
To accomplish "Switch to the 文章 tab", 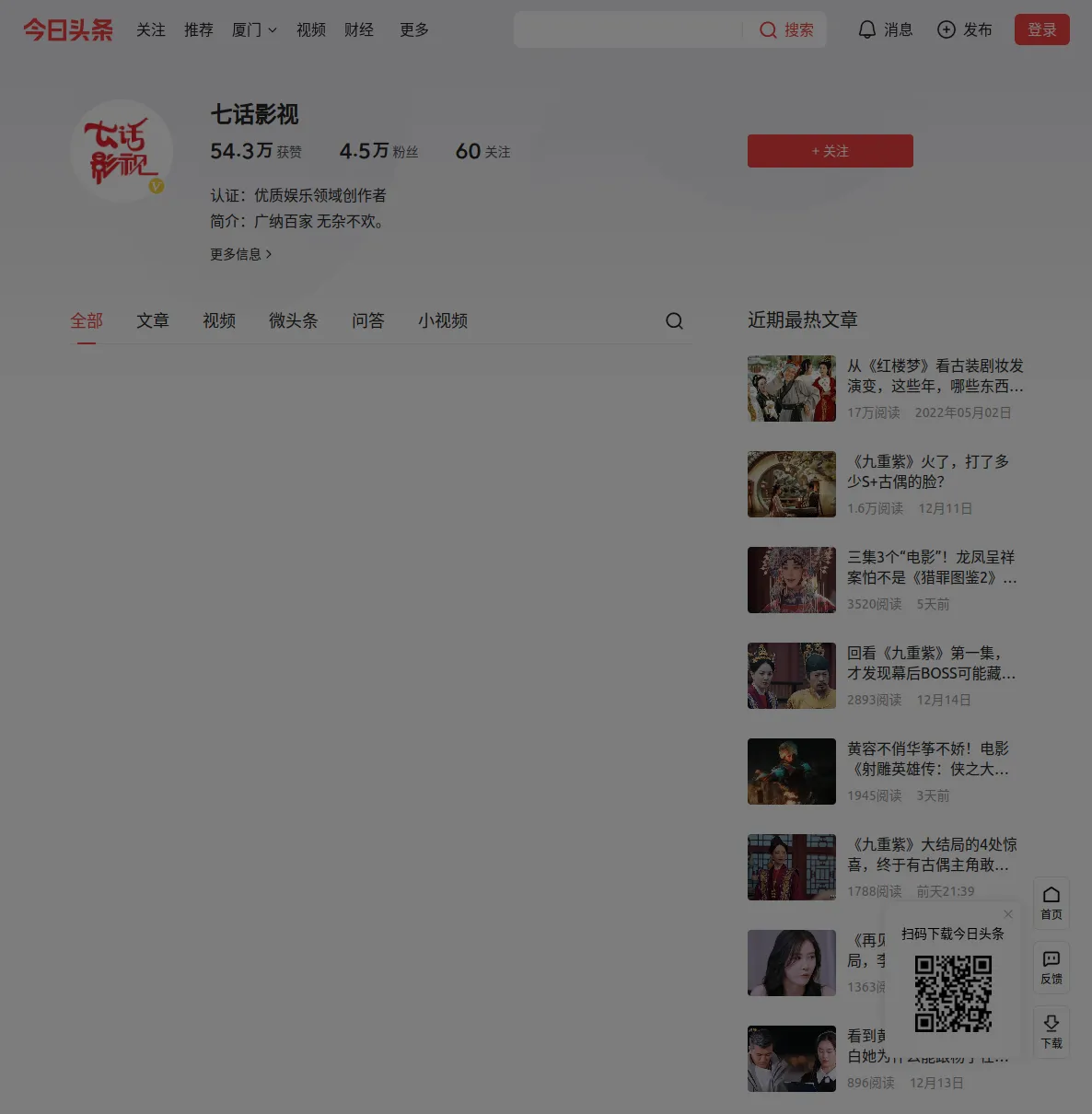I will (153, 320).
